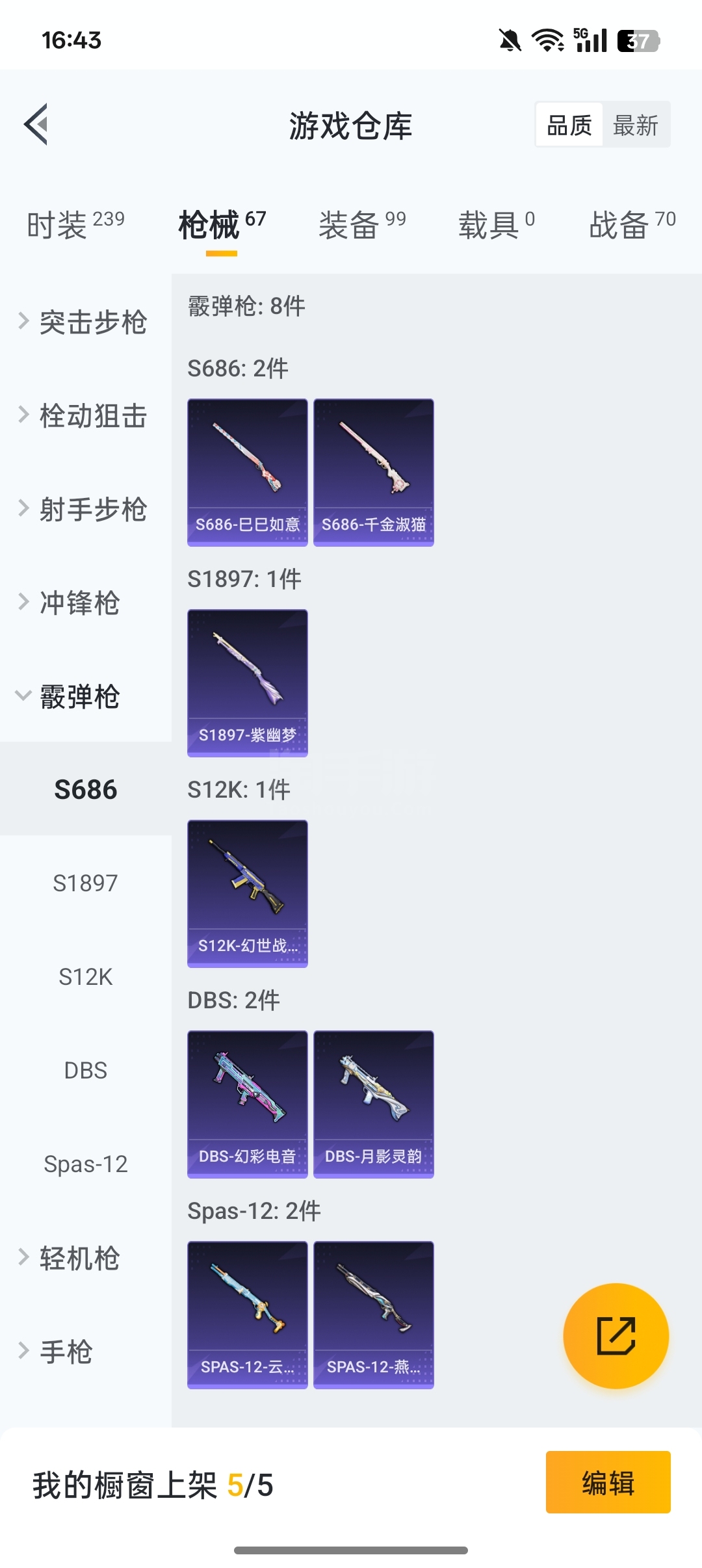Sort warehouse by 最新
Screen dimensions: 702x1568
[635, 125]
